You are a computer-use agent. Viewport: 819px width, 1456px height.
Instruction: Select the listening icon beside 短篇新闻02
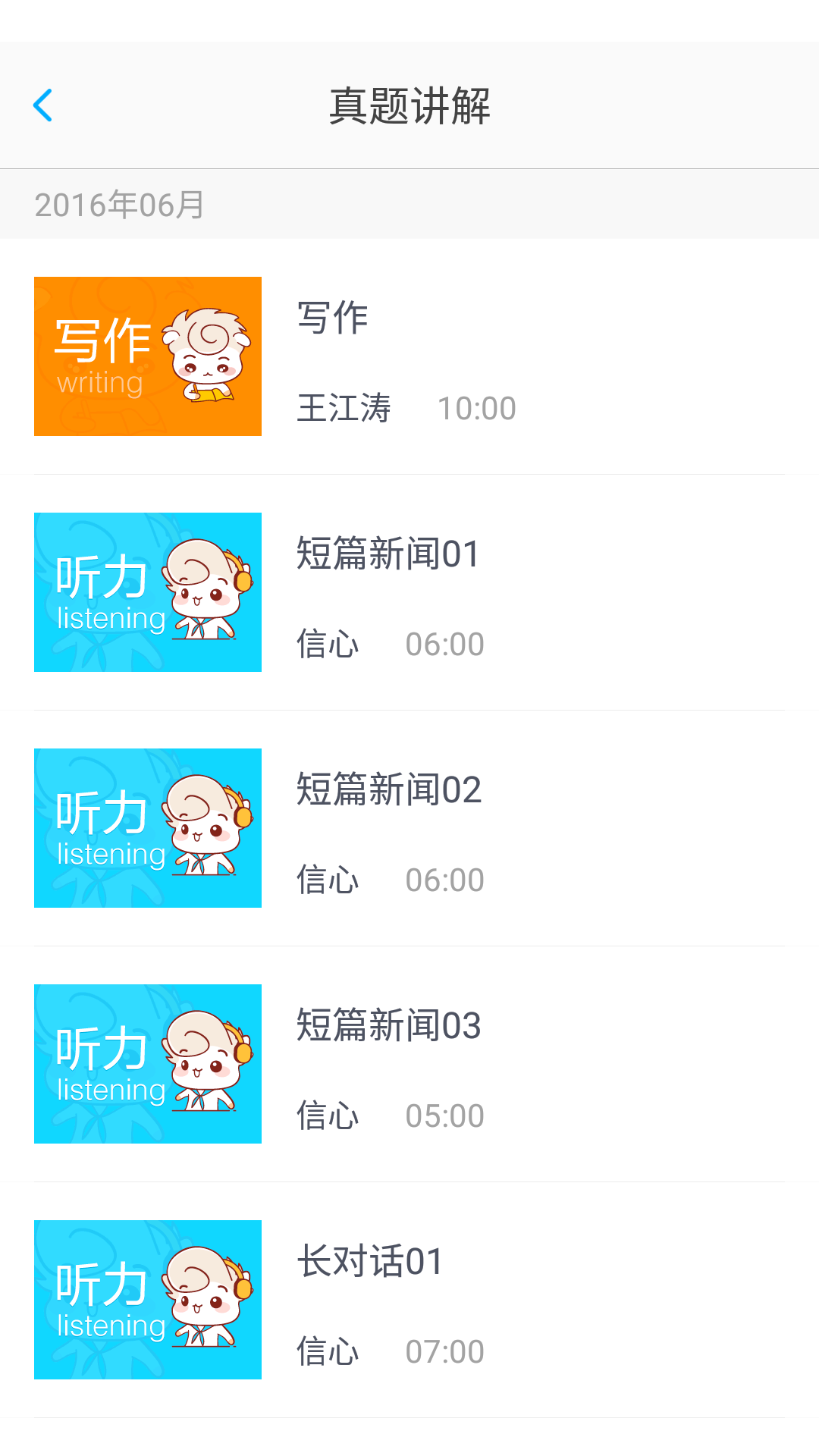(147, 828)
